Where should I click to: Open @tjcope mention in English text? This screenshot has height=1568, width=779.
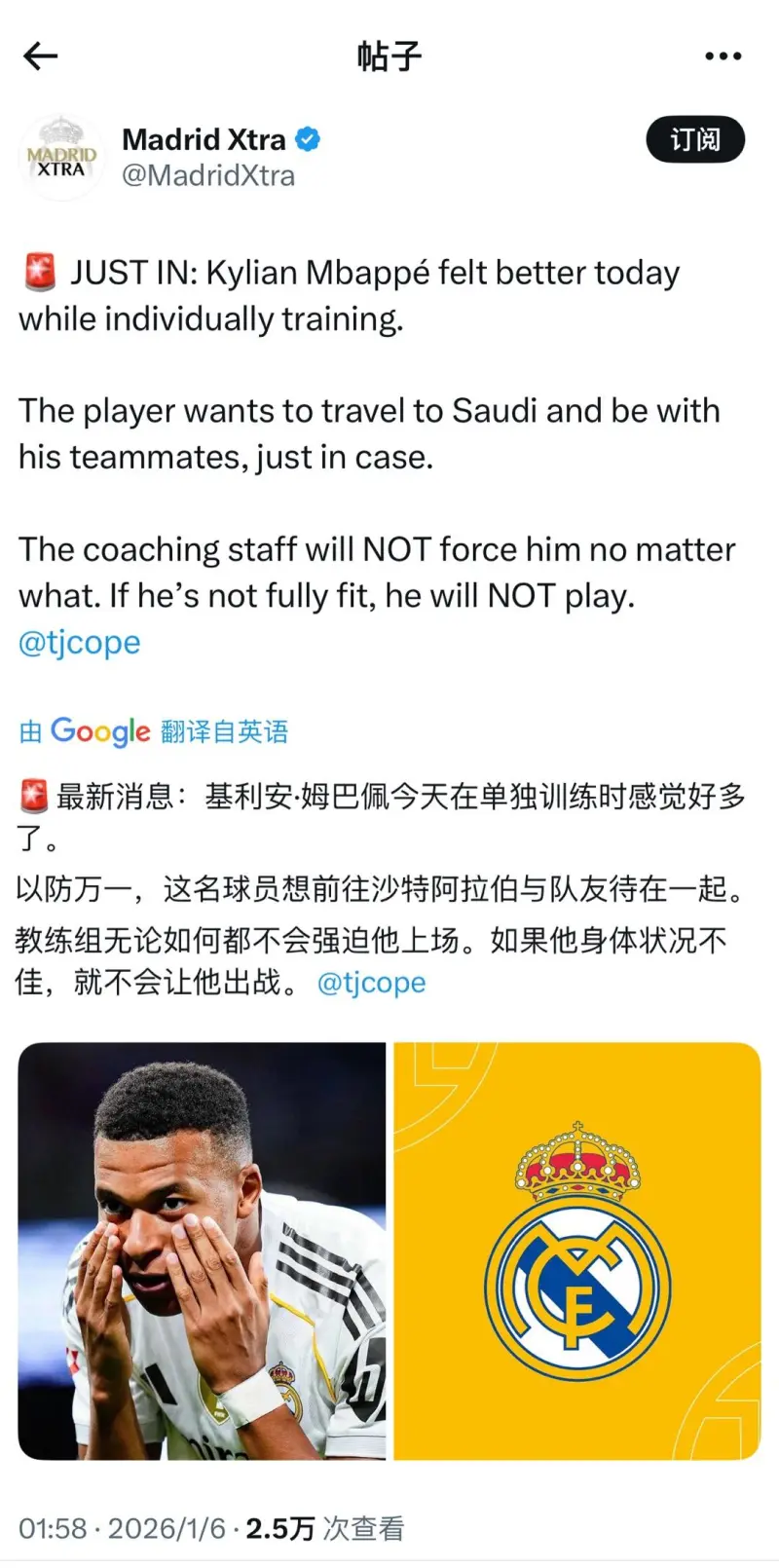(x=80, y=643)
